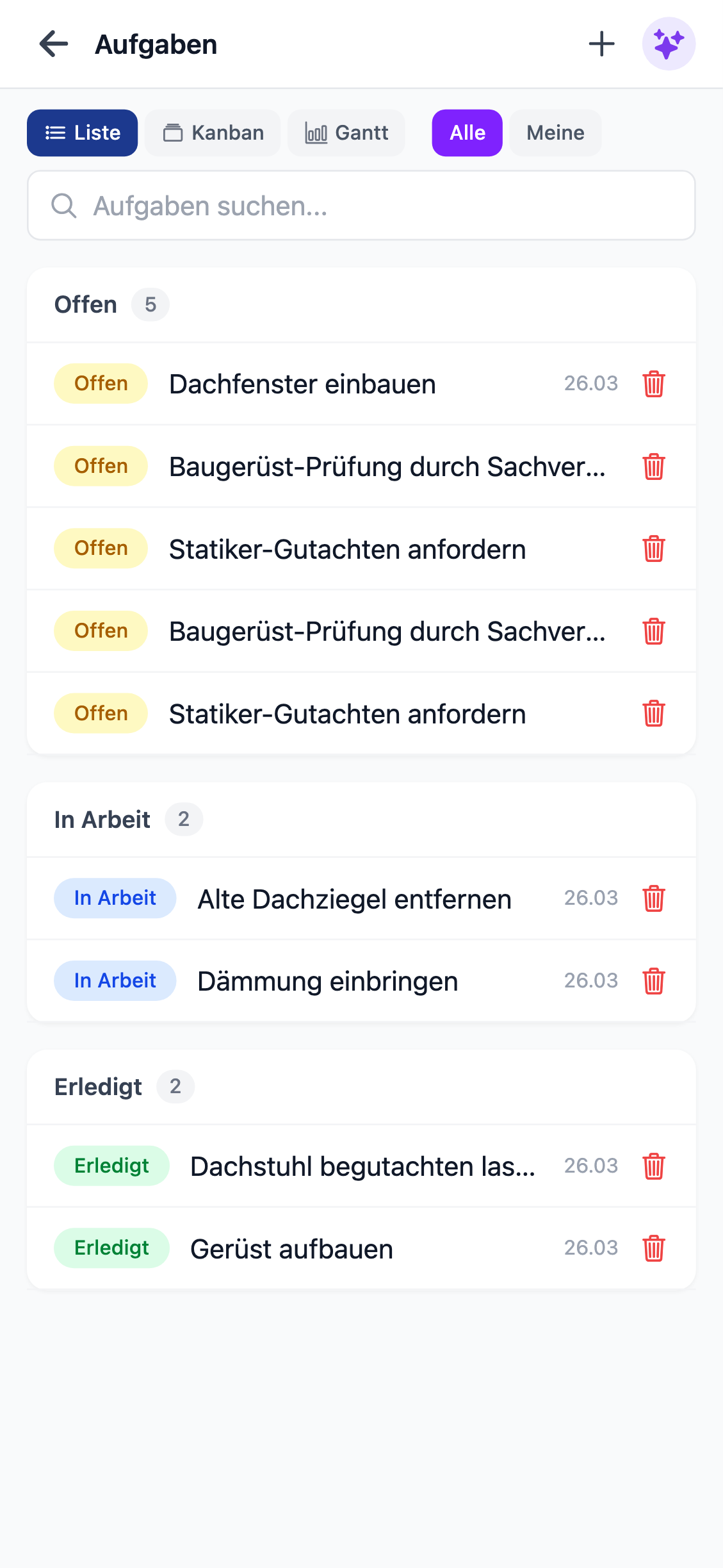Delete the Dachstuhl begutachten task

coord(653,1166)
